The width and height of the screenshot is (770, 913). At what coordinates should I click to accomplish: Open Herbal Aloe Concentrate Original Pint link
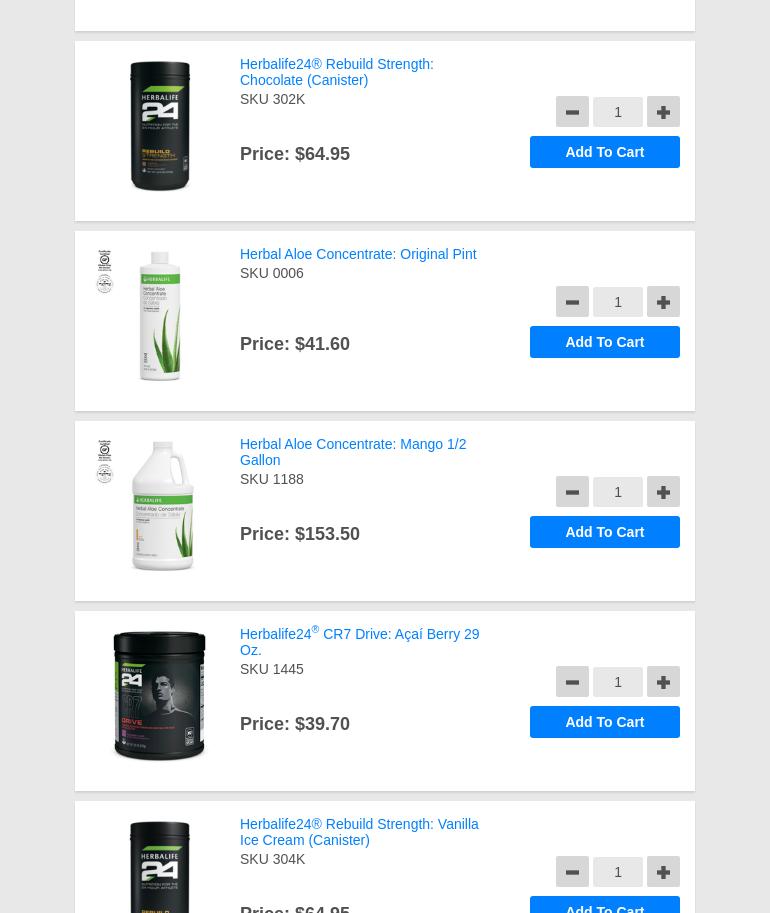[358, 254]
